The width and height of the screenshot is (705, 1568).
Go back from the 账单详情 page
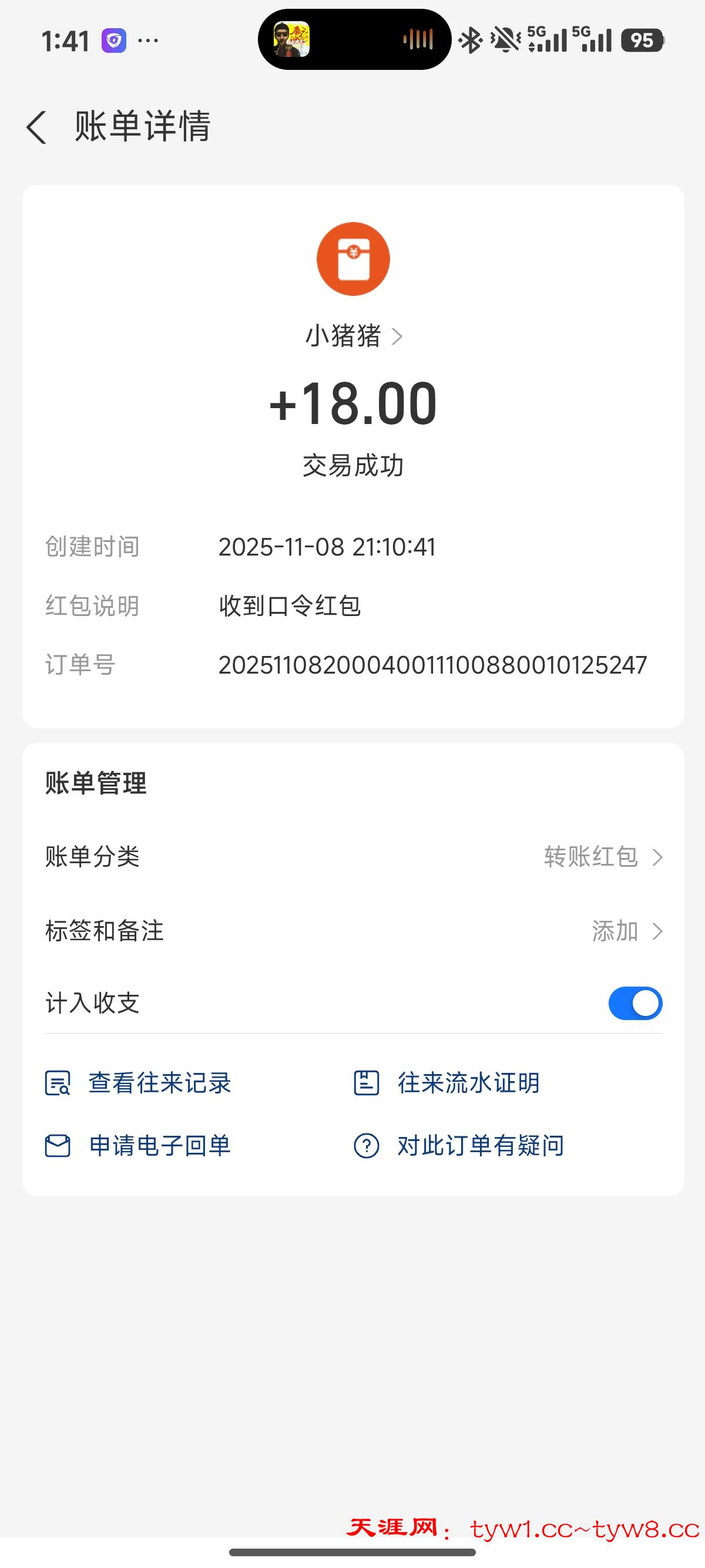pyautogui.click(x=36, y=127)
